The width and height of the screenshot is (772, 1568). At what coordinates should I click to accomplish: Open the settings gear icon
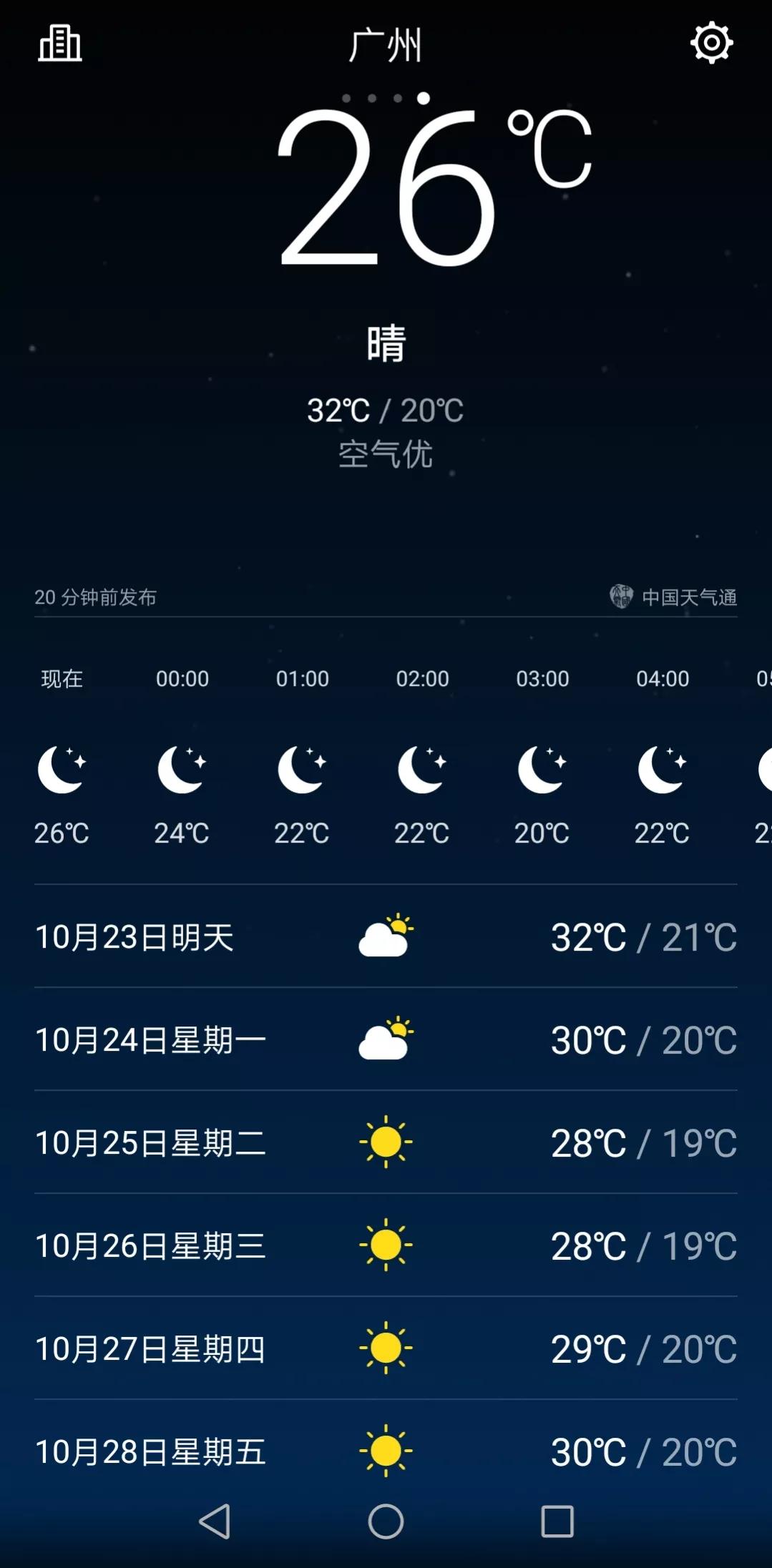(711, 43)
